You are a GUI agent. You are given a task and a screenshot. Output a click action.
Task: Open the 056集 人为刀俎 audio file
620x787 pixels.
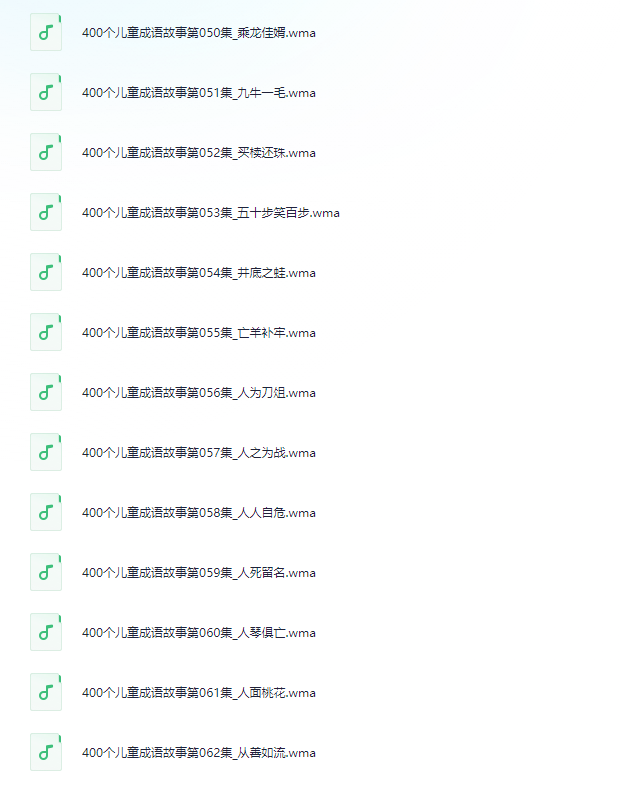199,393
